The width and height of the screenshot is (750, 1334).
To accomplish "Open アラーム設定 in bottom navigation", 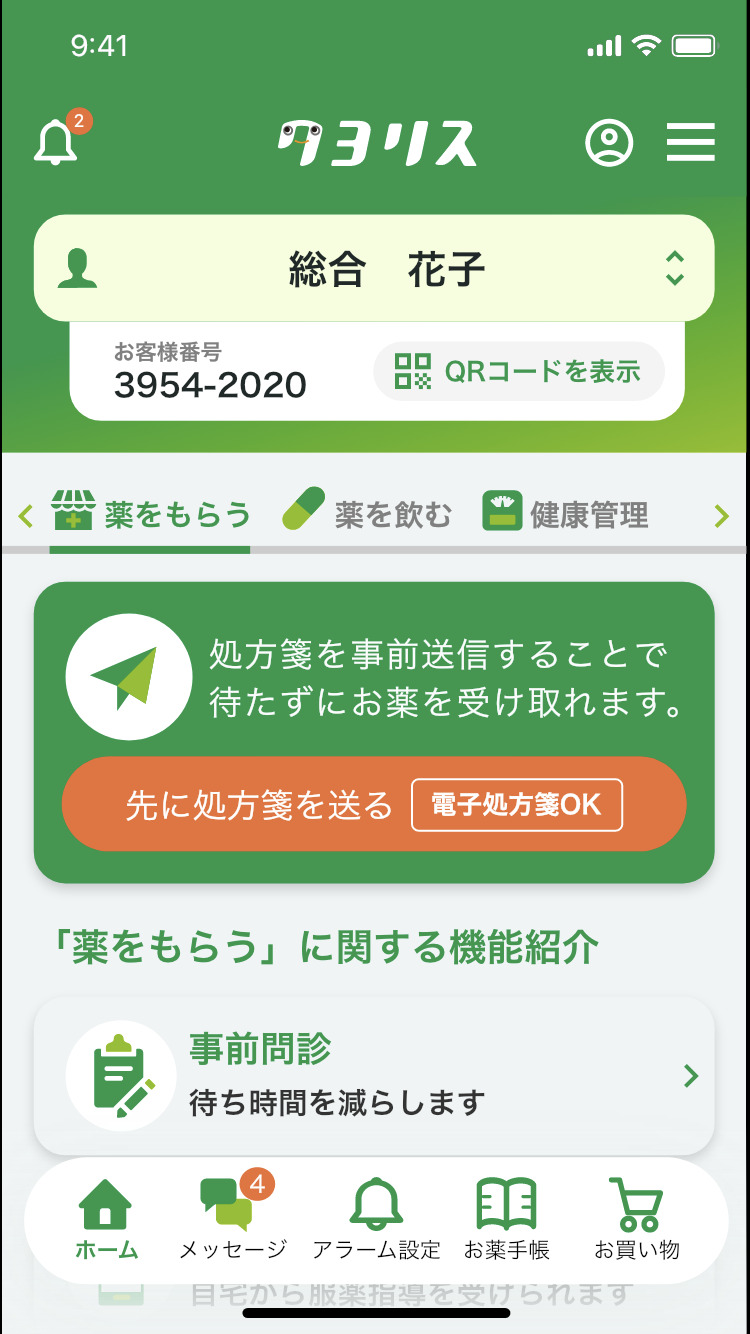I will point(376,1220).
